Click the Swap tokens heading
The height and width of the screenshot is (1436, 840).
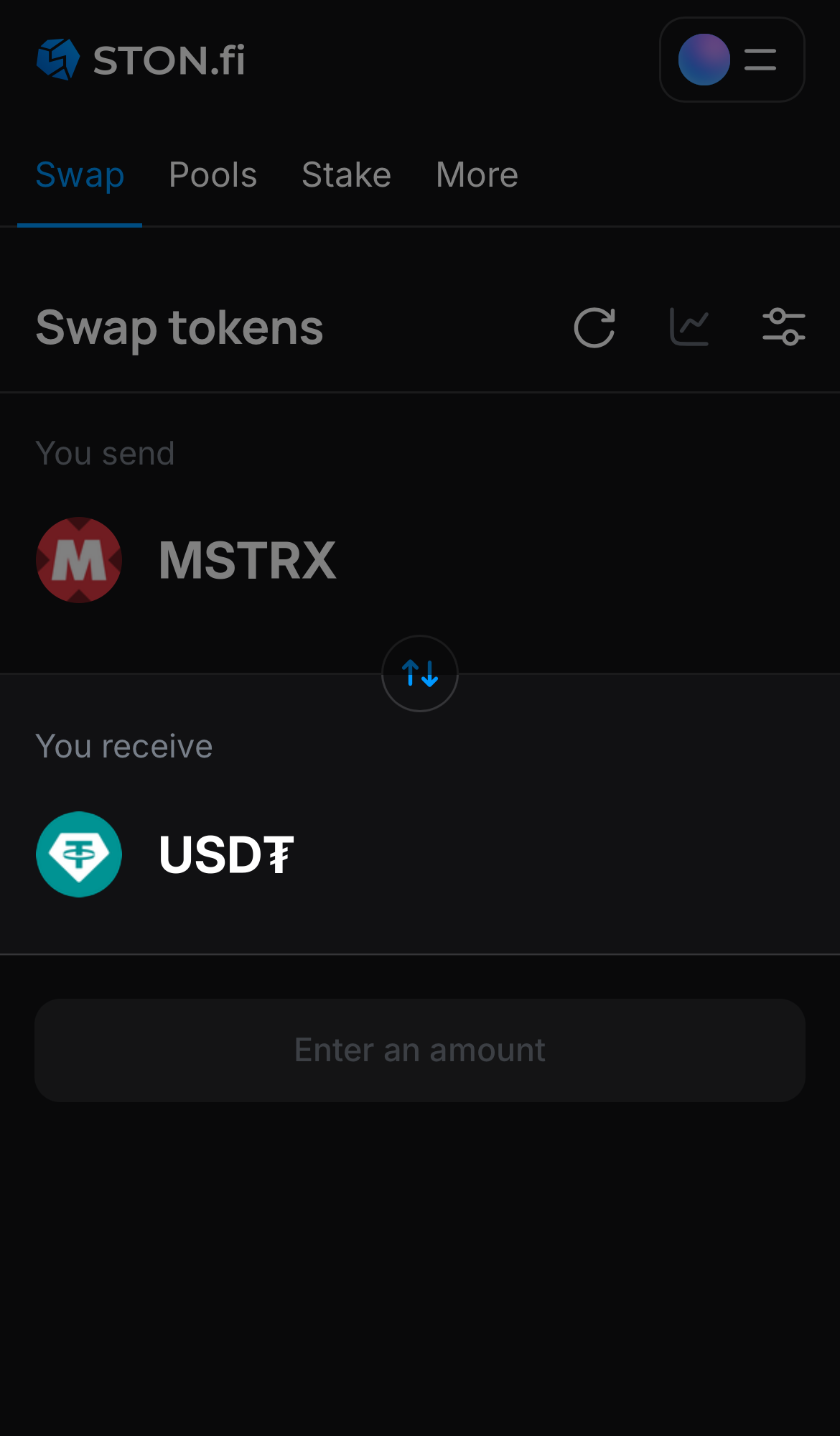pos(179,327)
